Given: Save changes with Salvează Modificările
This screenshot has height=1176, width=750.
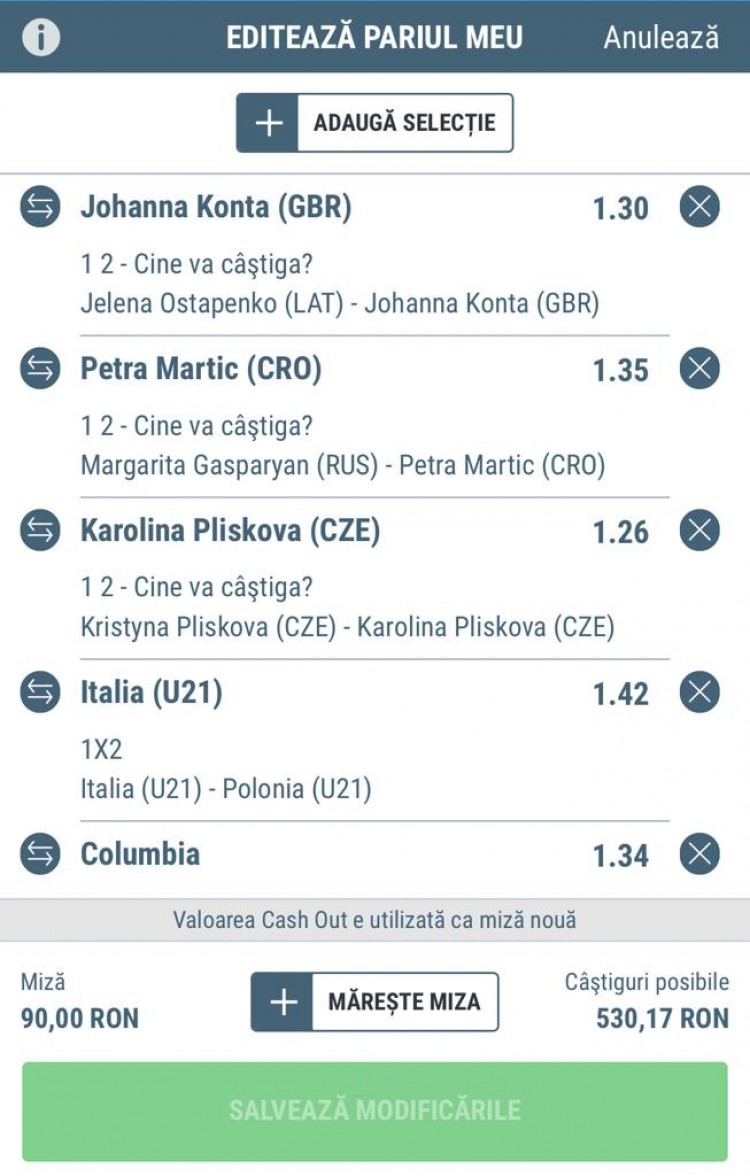Looking at the screenshot, I should coord(375,1111).
